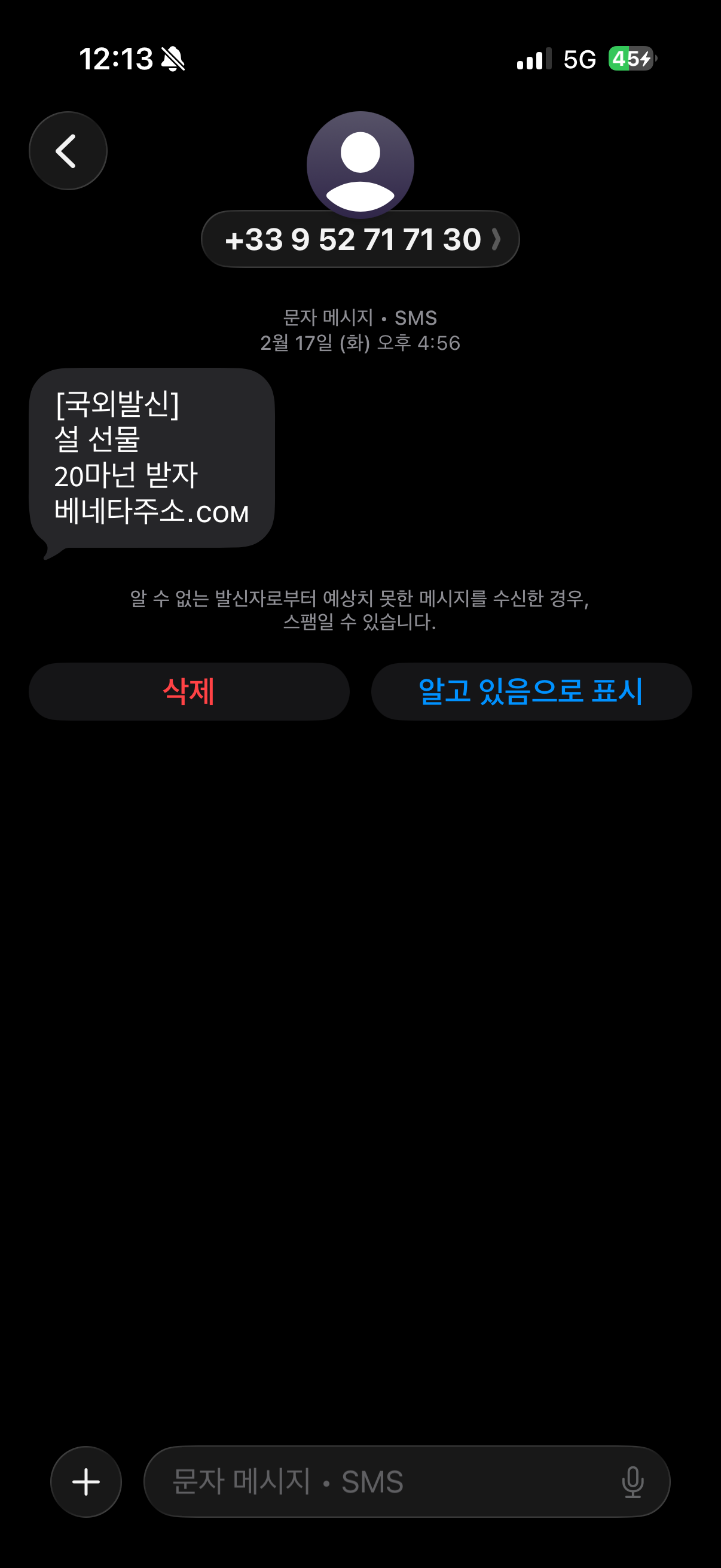Start voice dictation with the microphone
Viewport: 721px width, 1568px height.
(x=633, y=1481)
